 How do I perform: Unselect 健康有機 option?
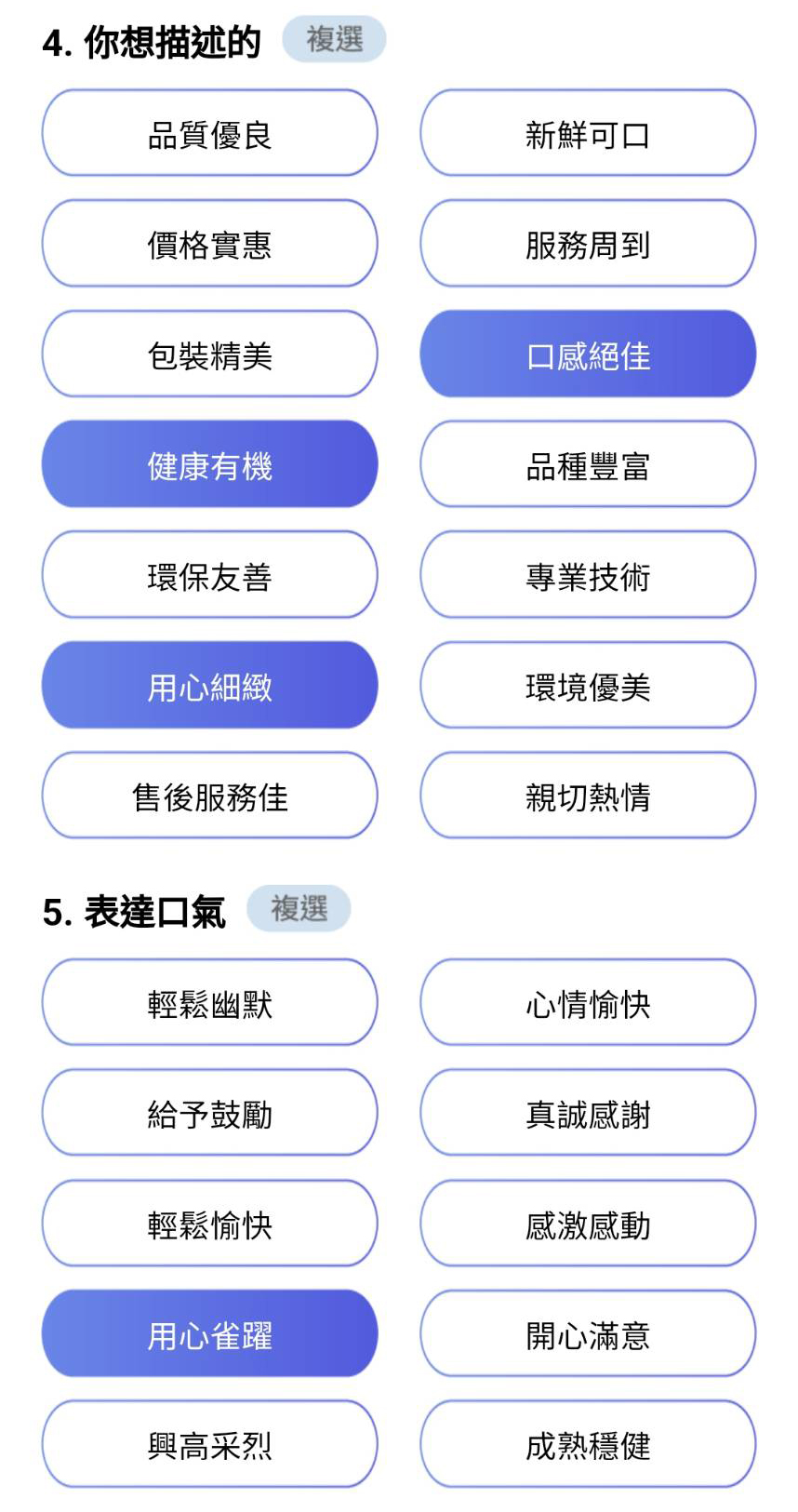(x=209, y=464)
